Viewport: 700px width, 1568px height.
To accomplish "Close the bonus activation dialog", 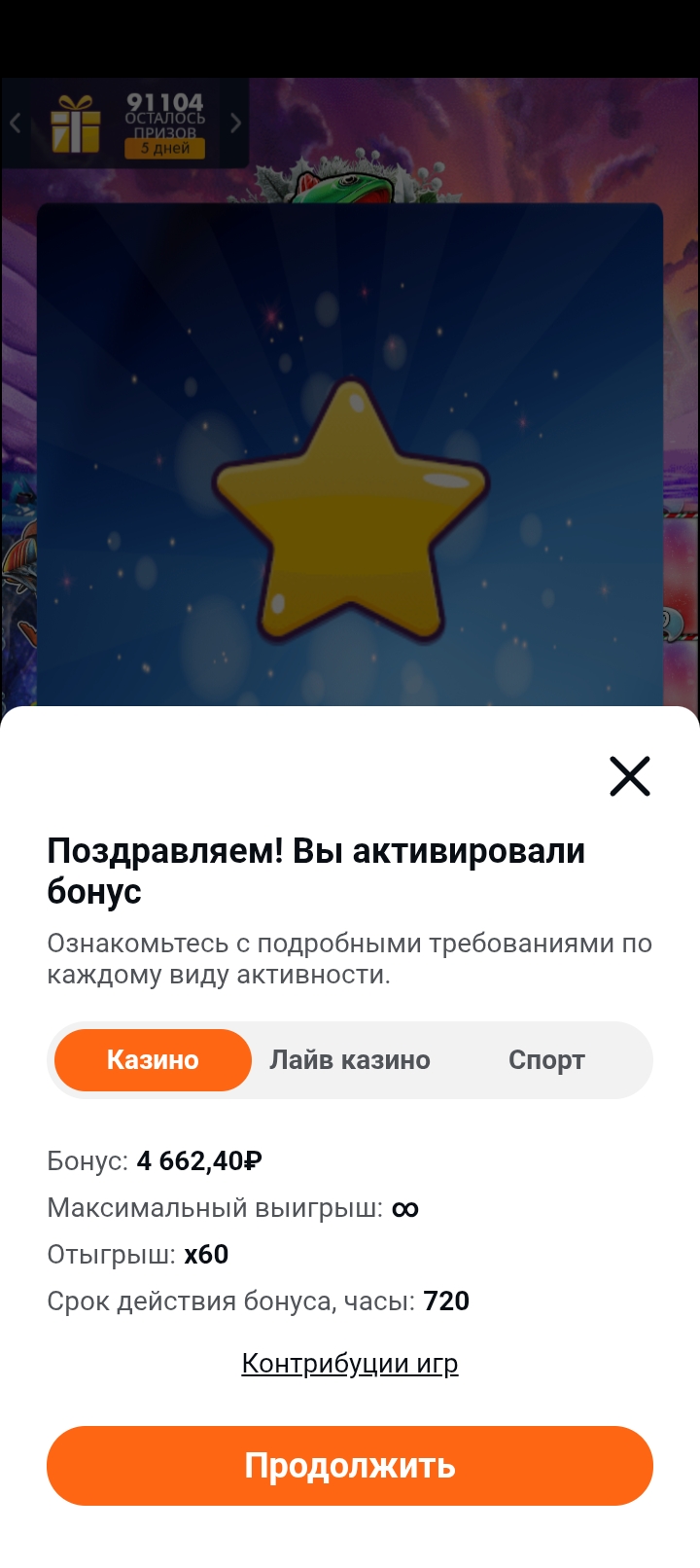I will click(x=629, y=776).
